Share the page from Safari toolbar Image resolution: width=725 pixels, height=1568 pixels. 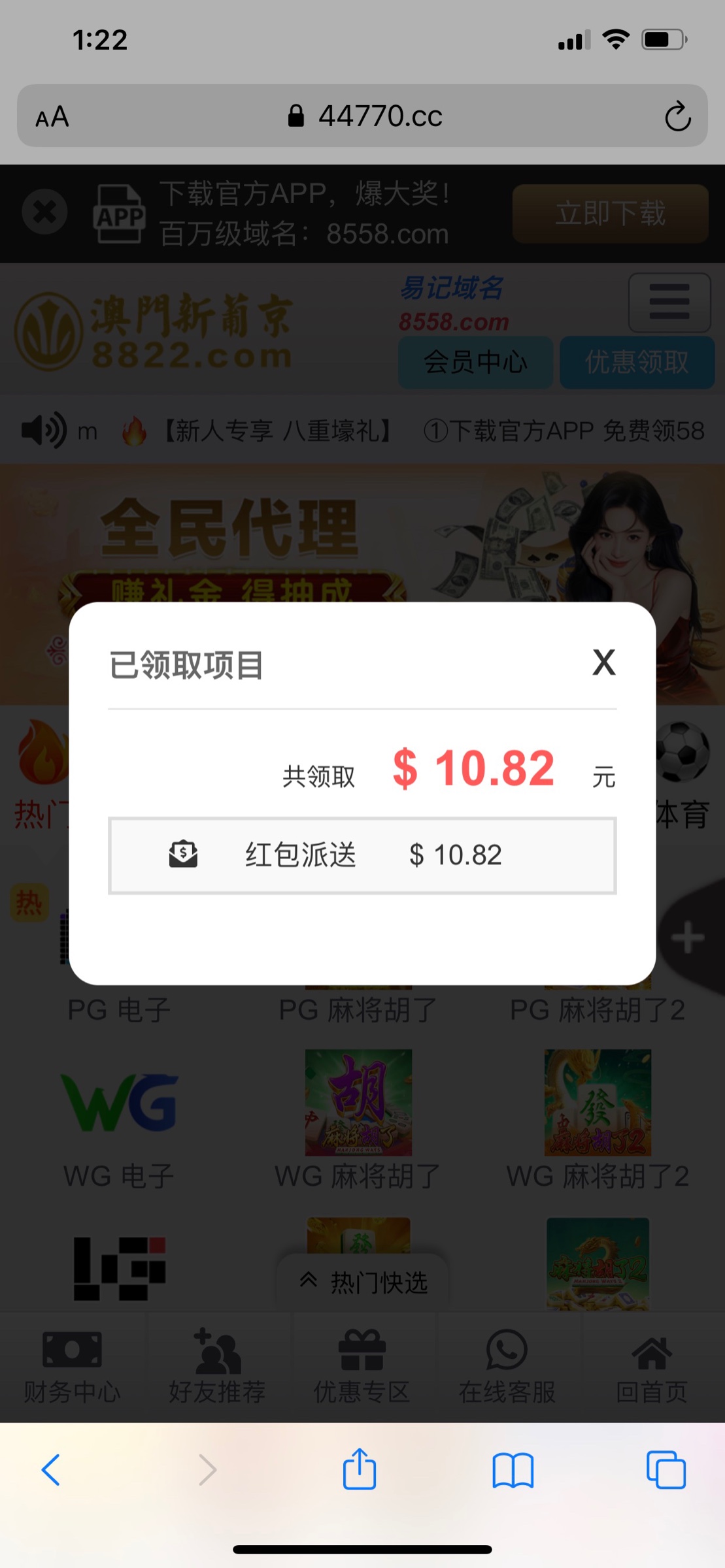click(359, 1470)
